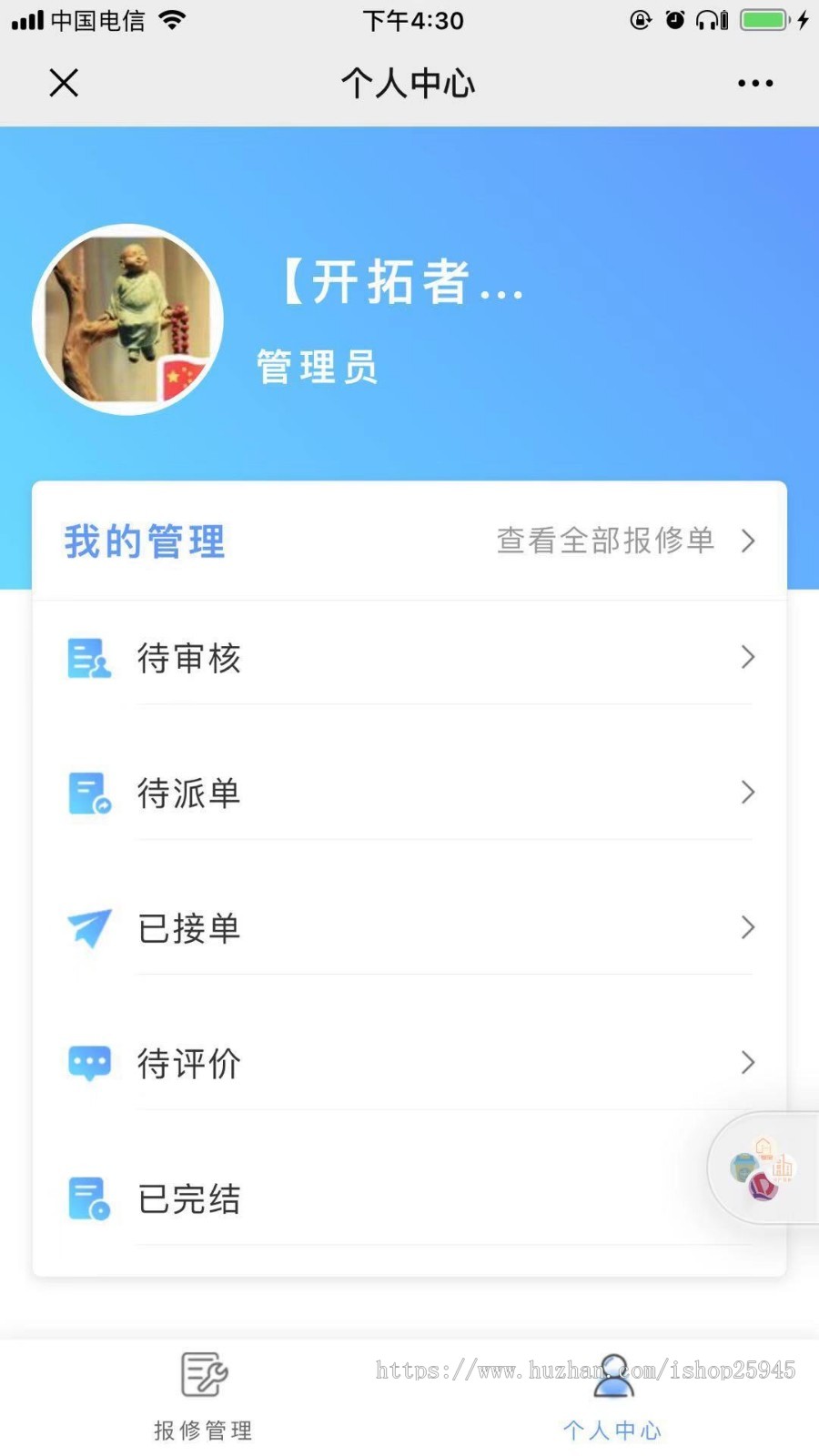
Task: Click the 待评价 comment bubble icon
Action: 87,1062
